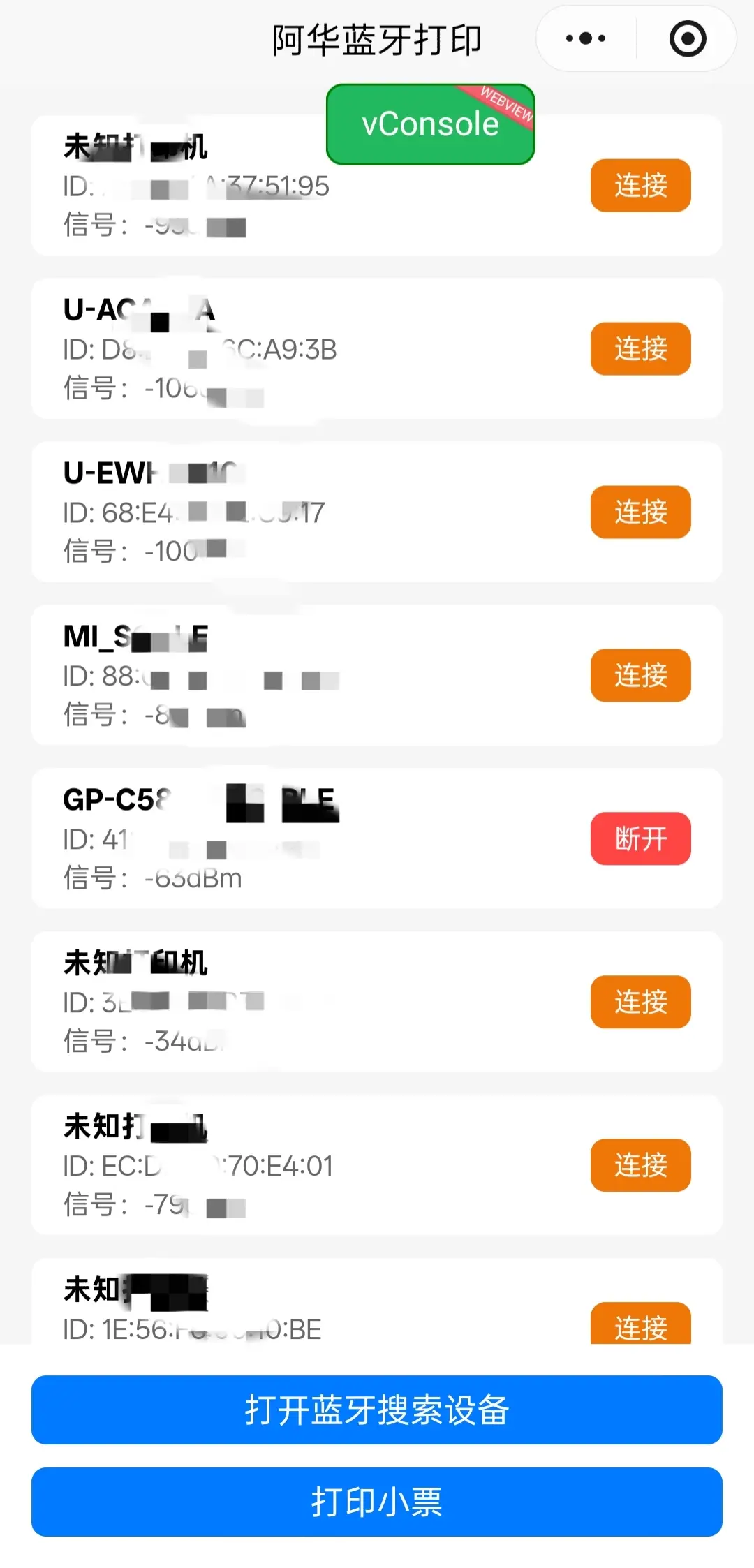Connect to unknown printer with -34dBm signal
This screenshot has width=754, height=1568.
pos(640,1002)
